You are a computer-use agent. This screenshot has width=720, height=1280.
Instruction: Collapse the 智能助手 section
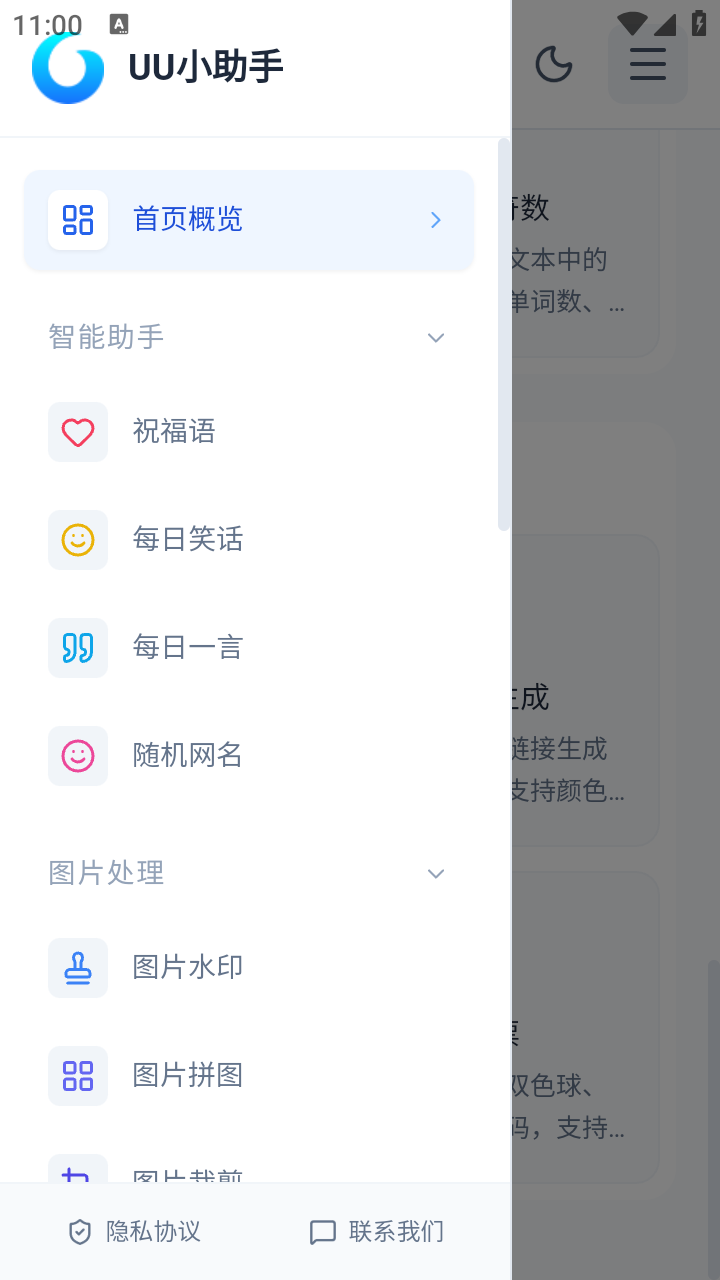click(x=436, y=338)
